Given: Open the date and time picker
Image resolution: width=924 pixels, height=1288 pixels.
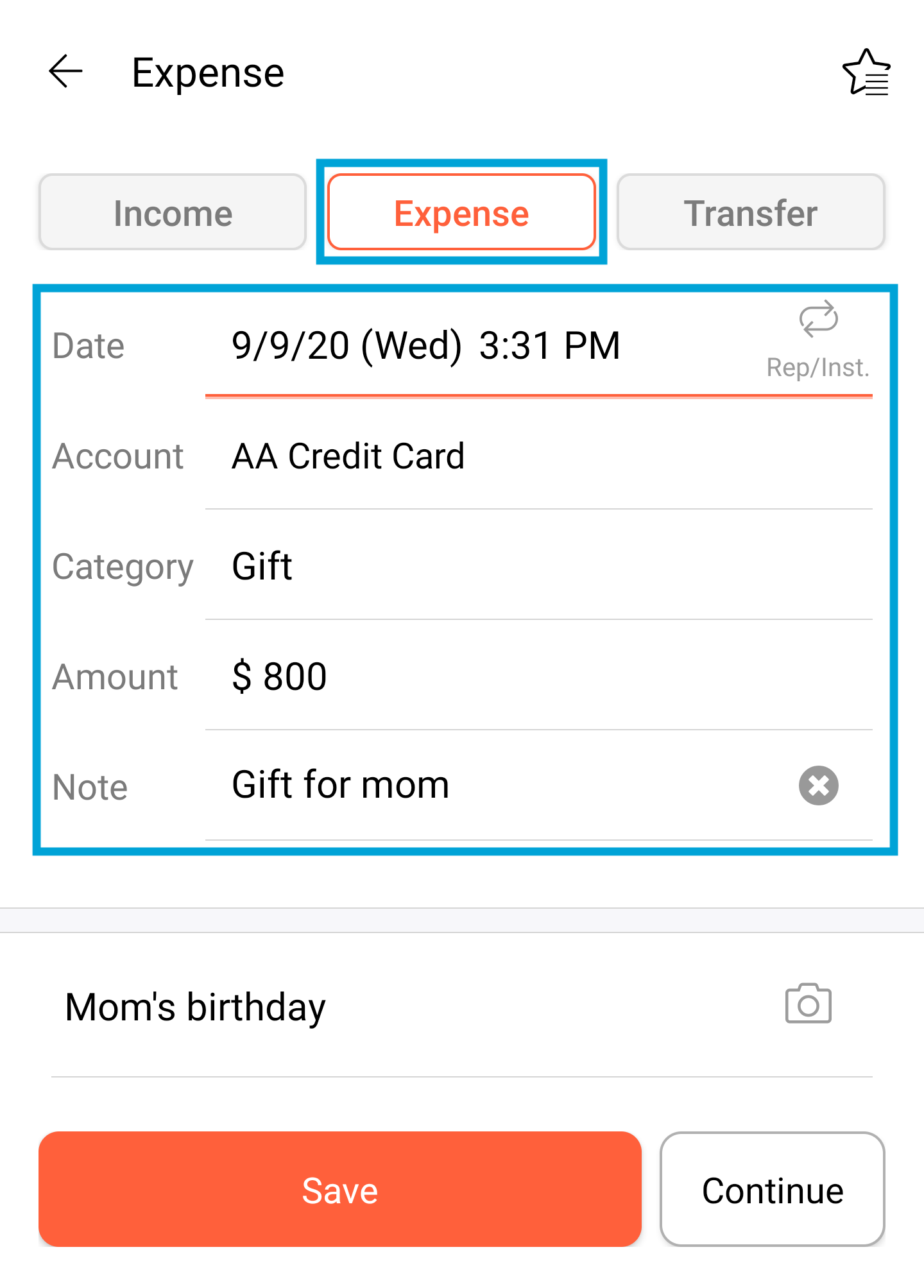Looking at the screenshot, I should (x=425, y=345).
